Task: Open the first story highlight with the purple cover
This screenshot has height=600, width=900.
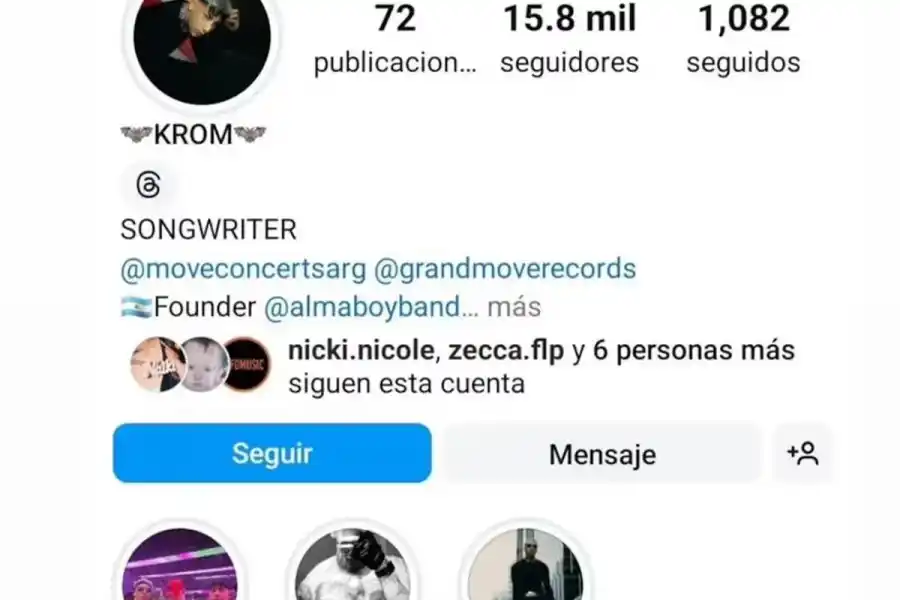Action: (180, 566)
